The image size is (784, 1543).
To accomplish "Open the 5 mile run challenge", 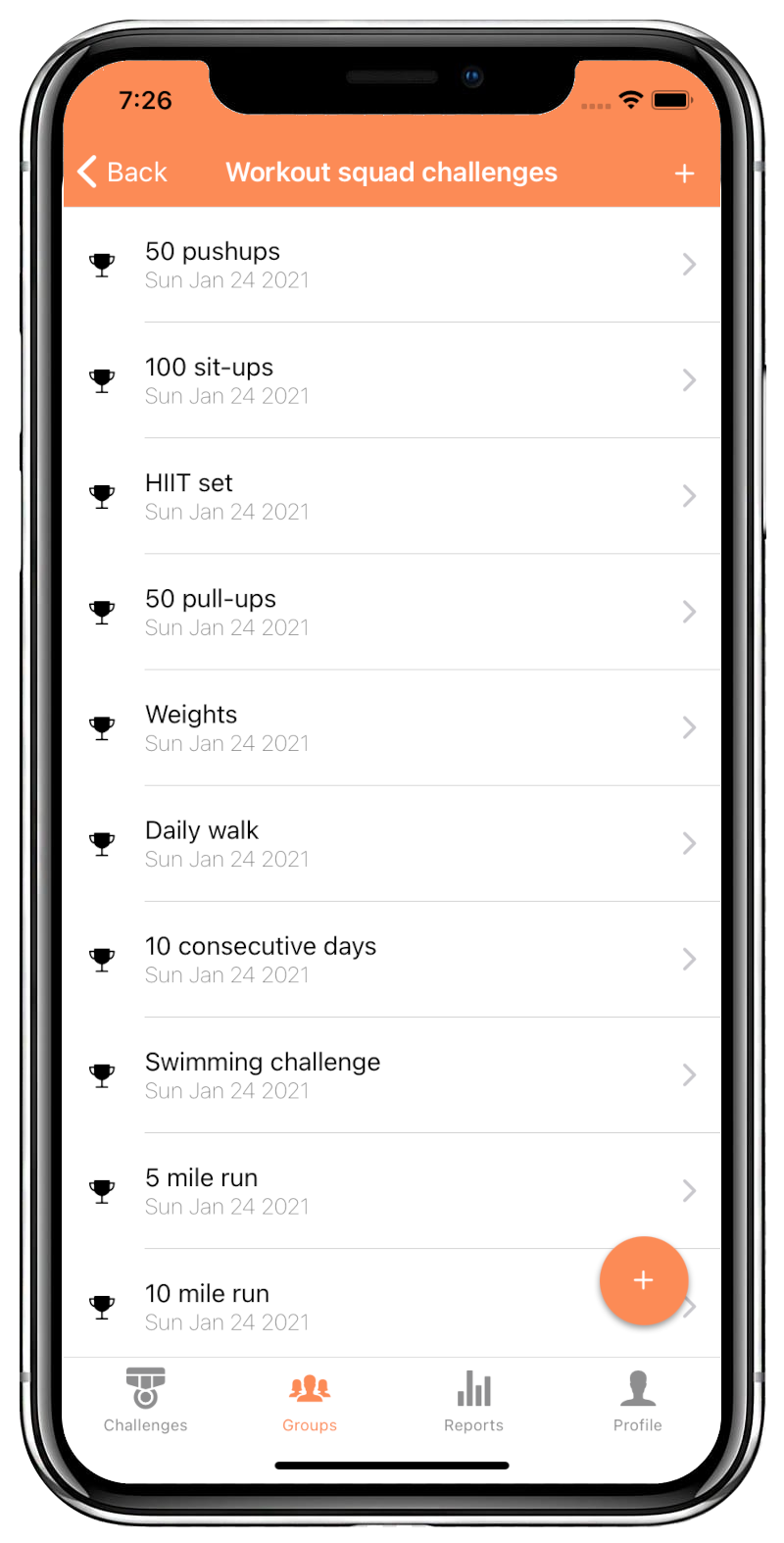I will coord(392,1190).
